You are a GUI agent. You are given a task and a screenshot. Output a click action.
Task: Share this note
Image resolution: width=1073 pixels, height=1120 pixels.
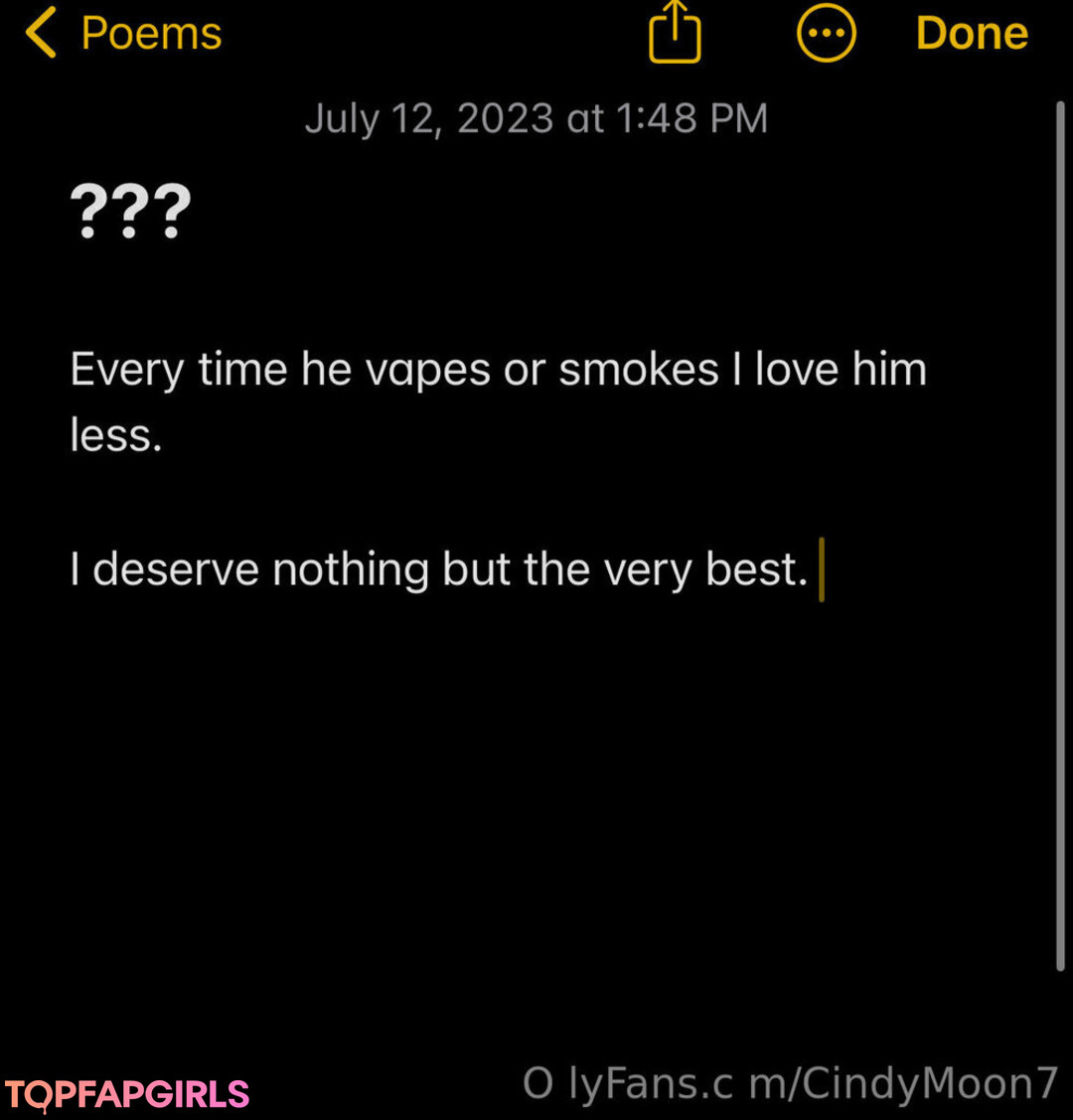pos(675,34)
